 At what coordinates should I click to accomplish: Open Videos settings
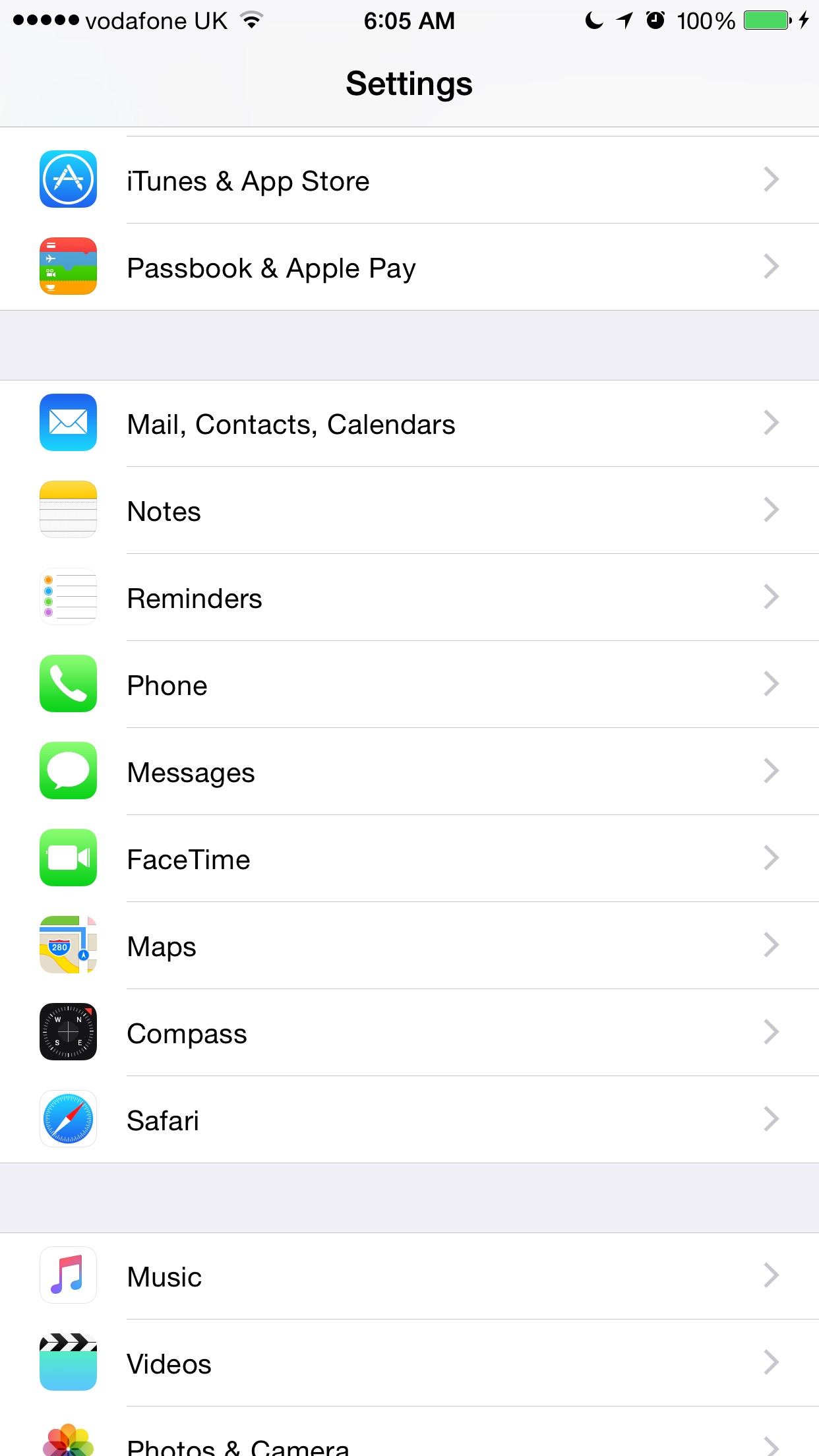[409, 1363]
